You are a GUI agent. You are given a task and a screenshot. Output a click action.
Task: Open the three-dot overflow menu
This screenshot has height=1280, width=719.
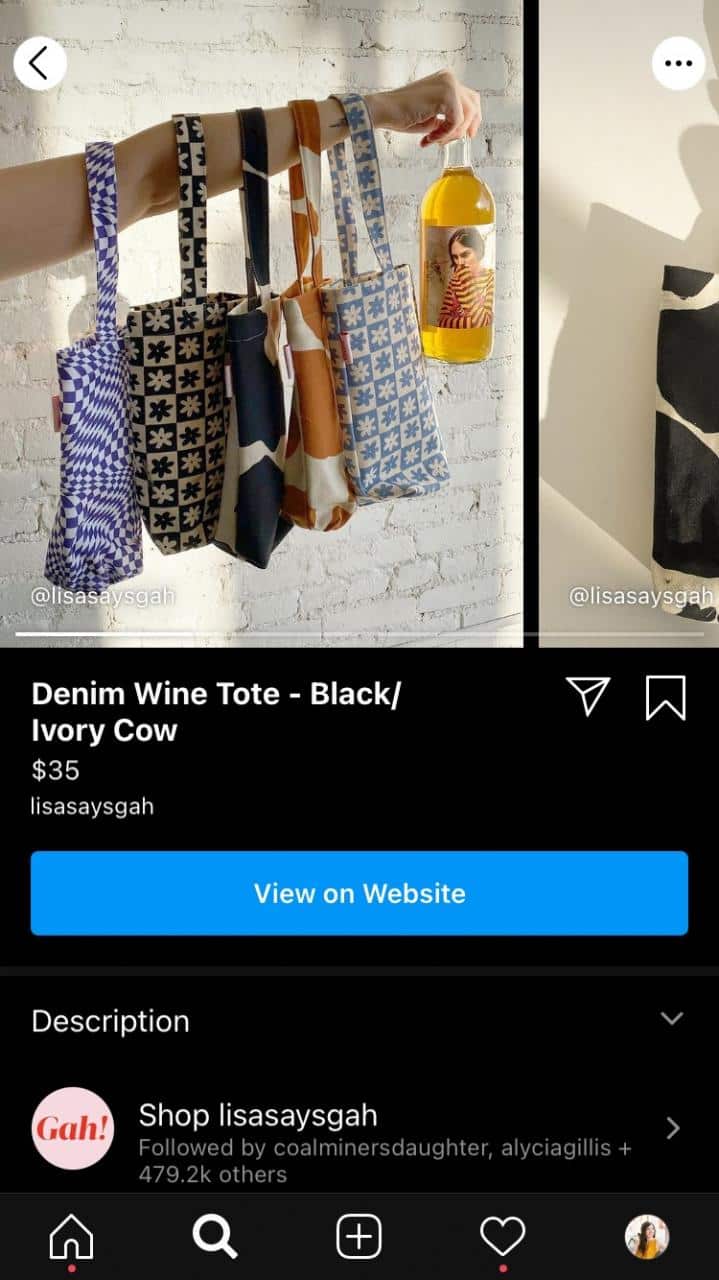[678, 63]
